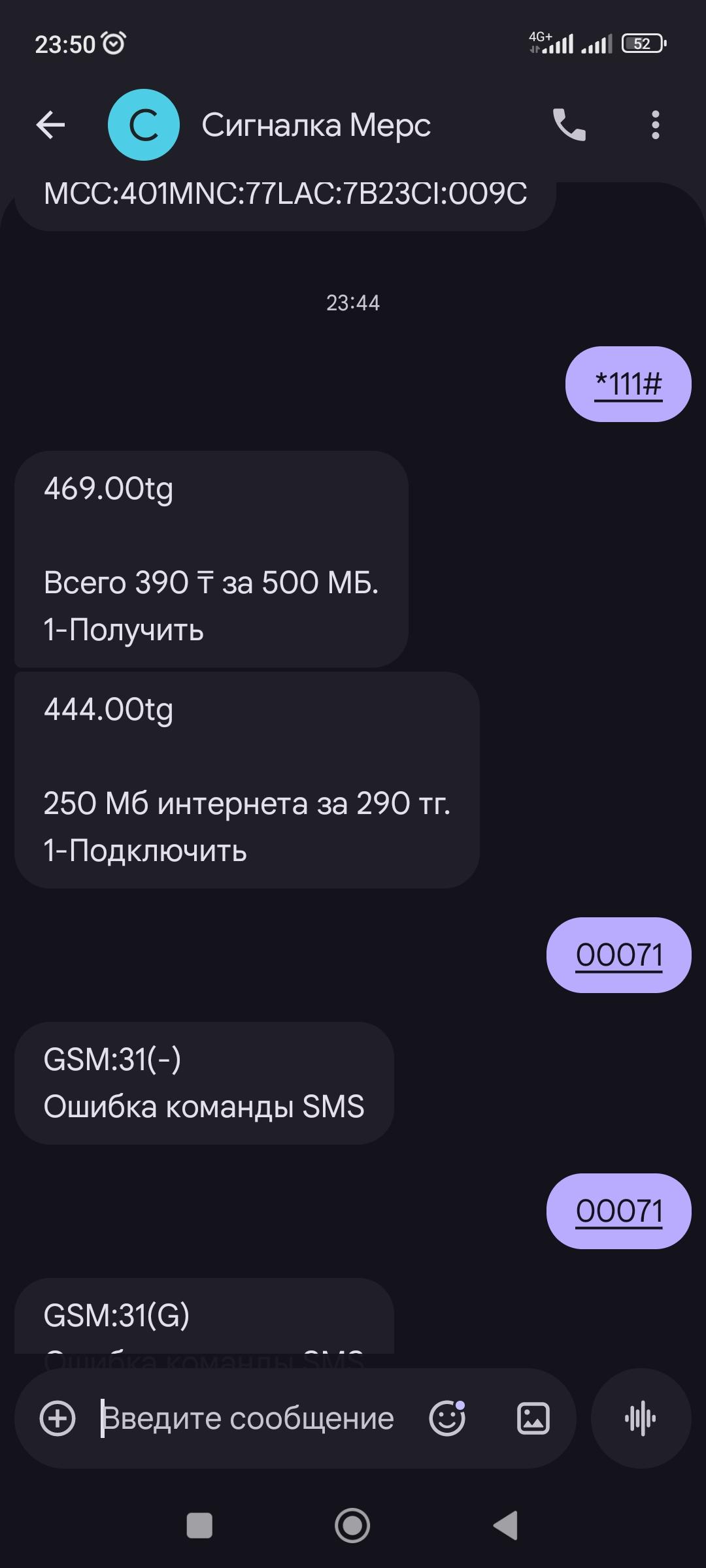Record a voice message
The width and height of the screenshot is (706, 1568).
[641, 1418]
